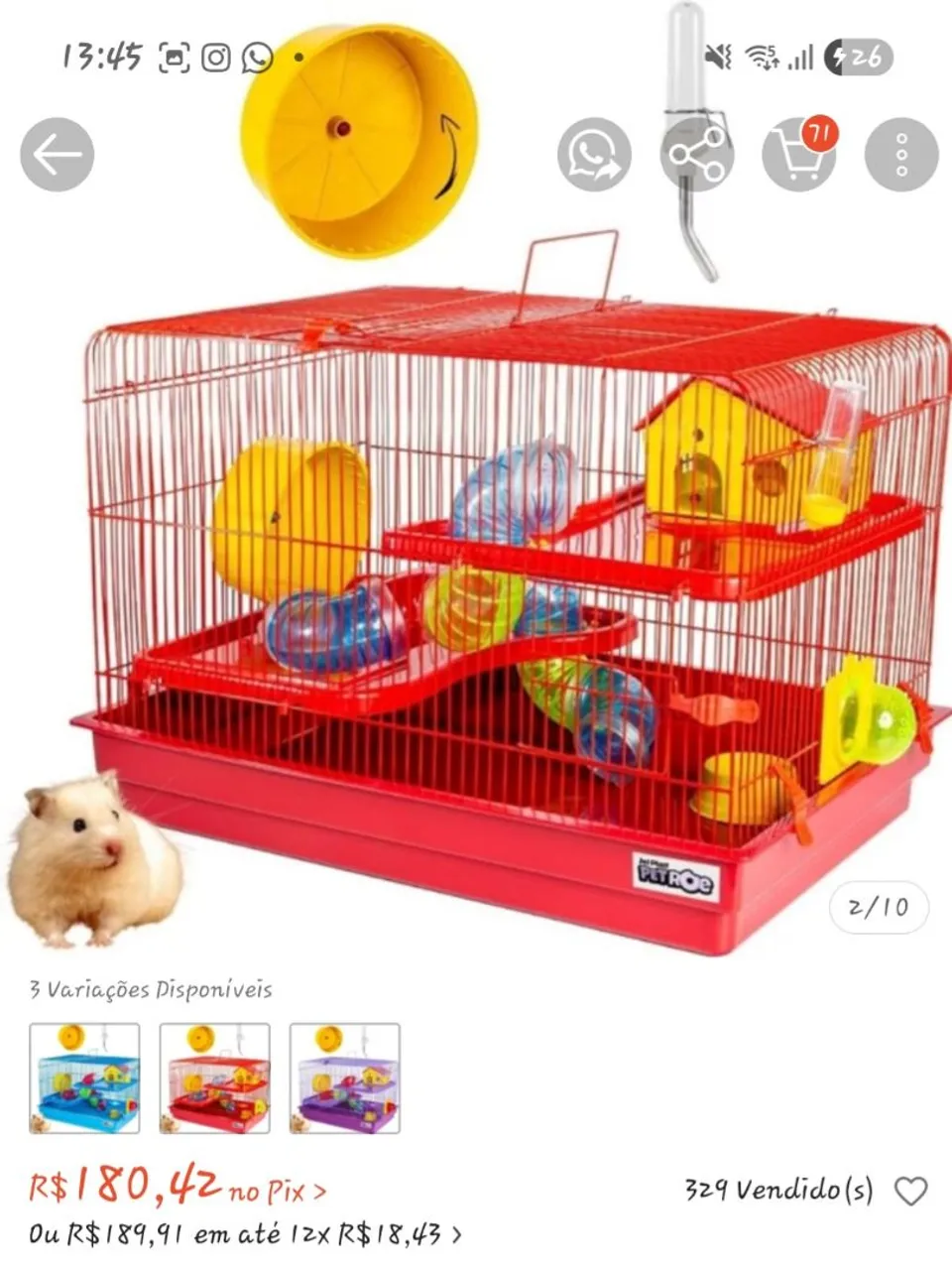Tap the share icon

[x=697, y=155]
